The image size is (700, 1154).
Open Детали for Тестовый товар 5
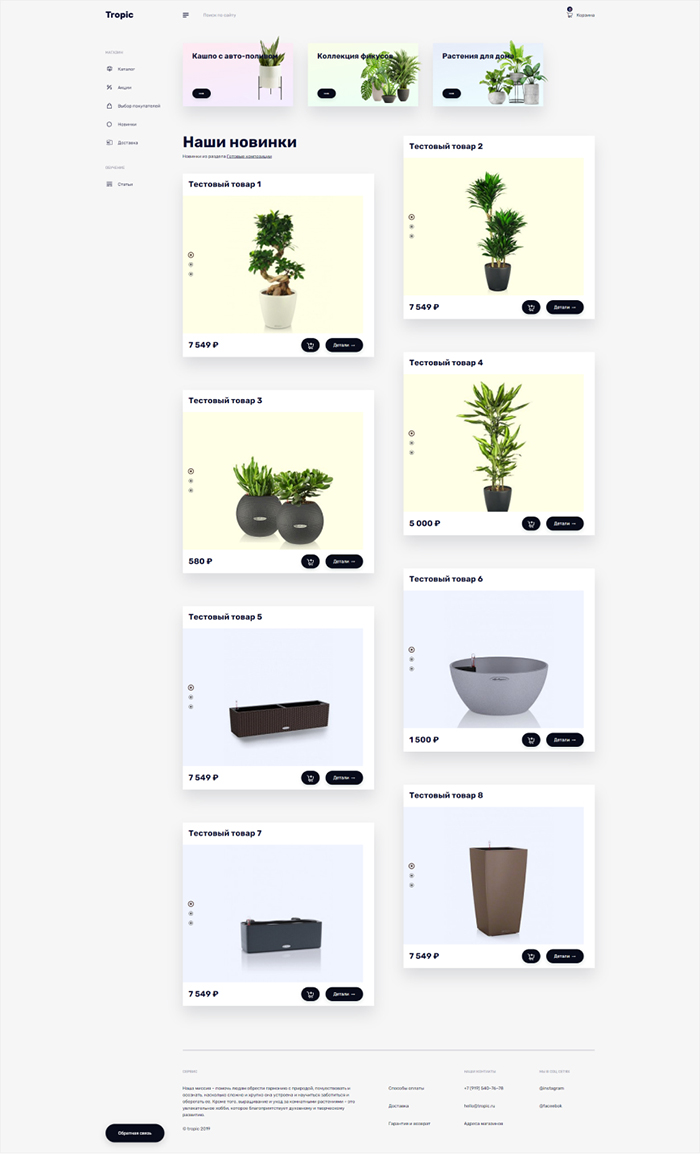(x=344, y=777)
